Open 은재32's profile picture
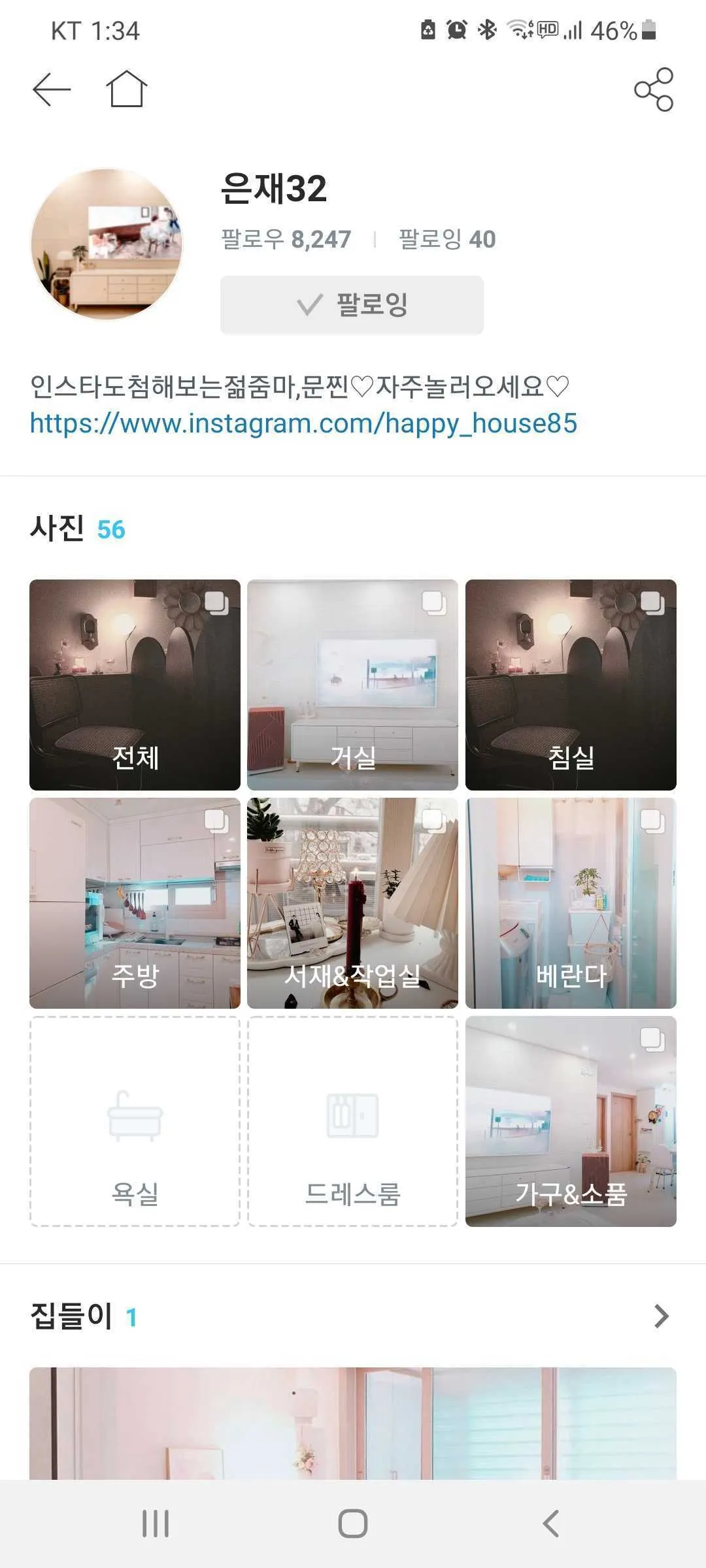This screenshot has height=1568, width=706. (107, 244)
